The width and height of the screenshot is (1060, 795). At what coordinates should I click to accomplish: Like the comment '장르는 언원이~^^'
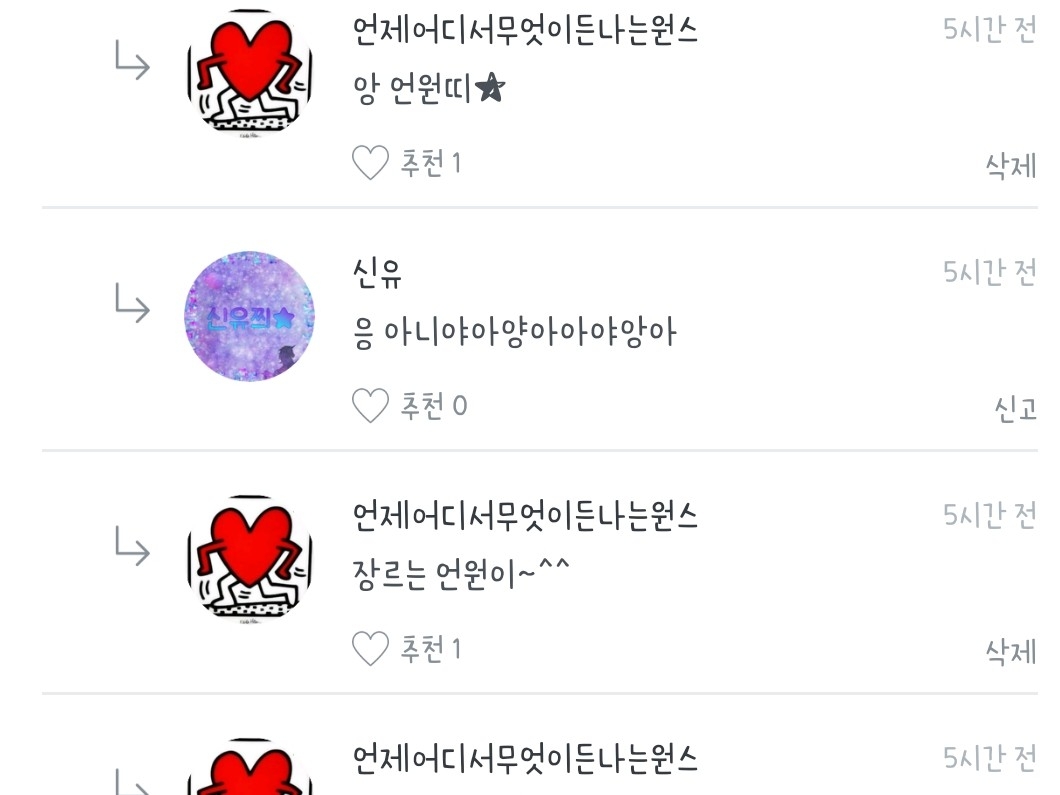click(x=370, y=649)
